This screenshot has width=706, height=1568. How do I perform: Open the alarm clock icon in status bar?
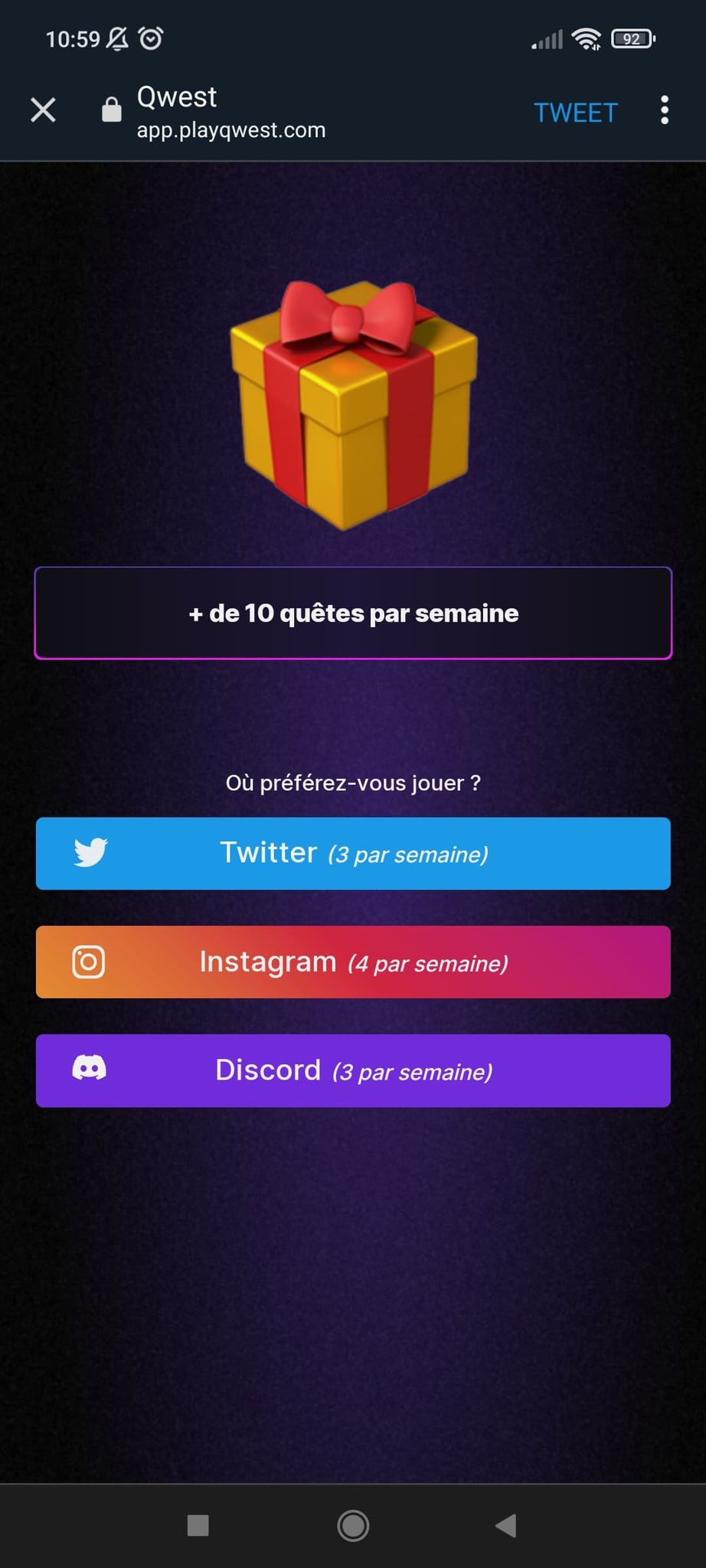tap(150, 37)
